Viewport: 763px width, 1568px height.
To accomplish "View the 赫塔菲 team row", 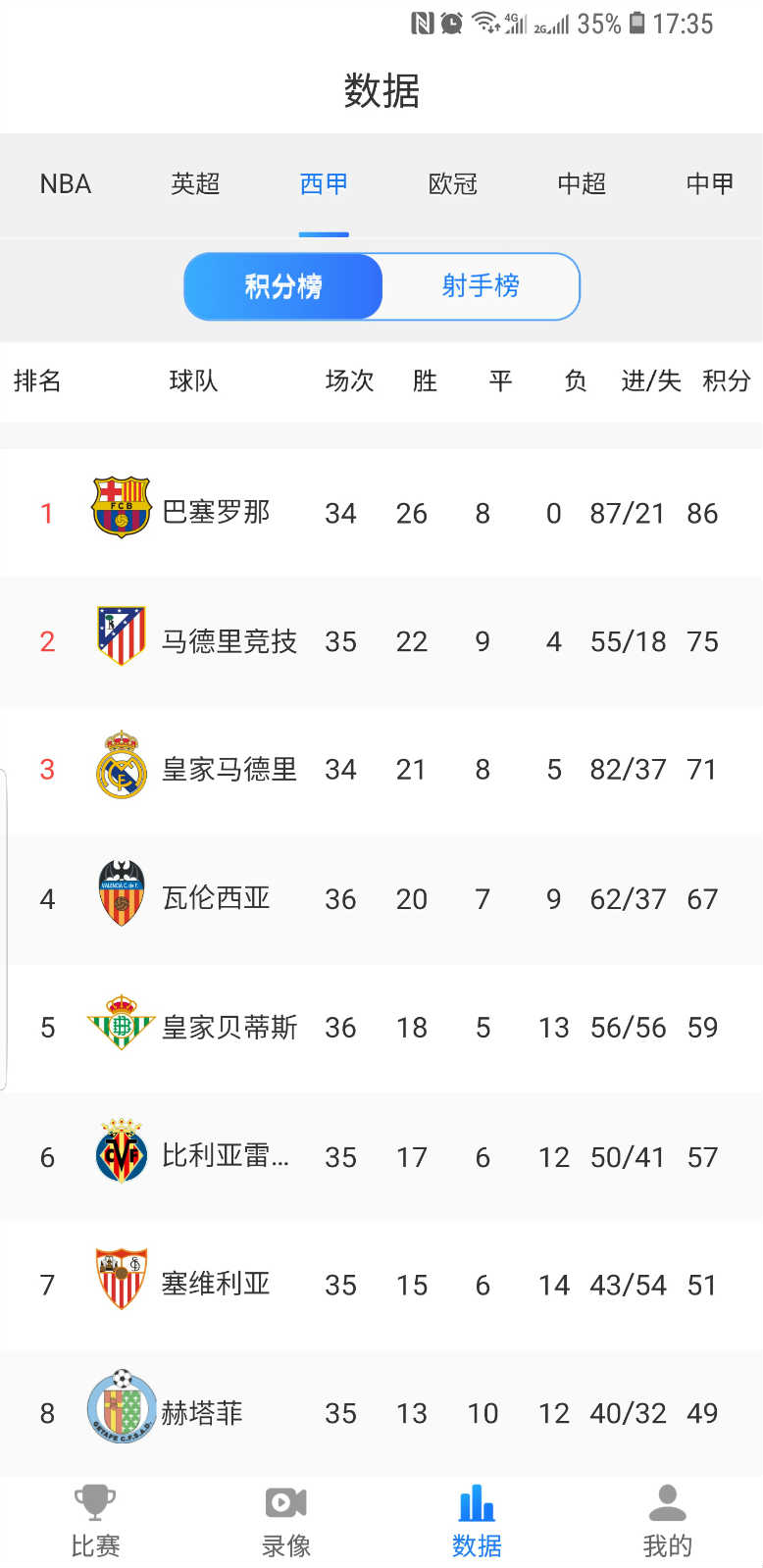I will pyautogui.click(x=381, y=1413).
